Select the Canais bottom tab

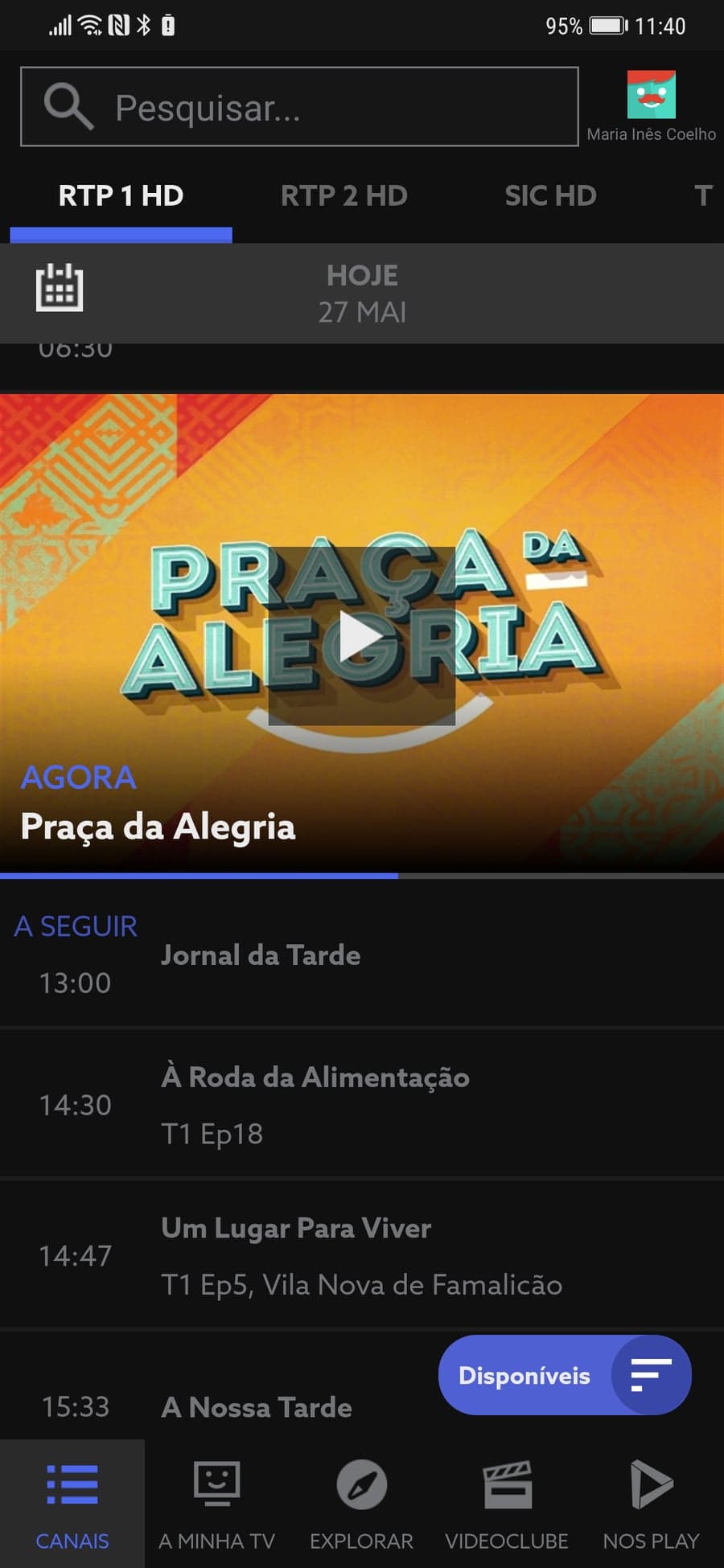tap(72, 1504)
